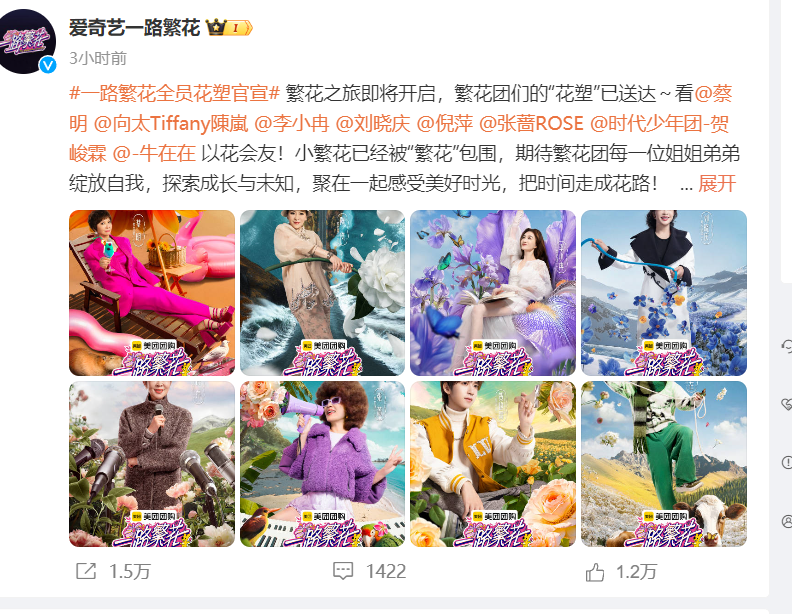Image resolution: width=792 pixels, height=614 pixels.
Task: View the purple iris butterfly poster
Action: click(x=493, y=293)
